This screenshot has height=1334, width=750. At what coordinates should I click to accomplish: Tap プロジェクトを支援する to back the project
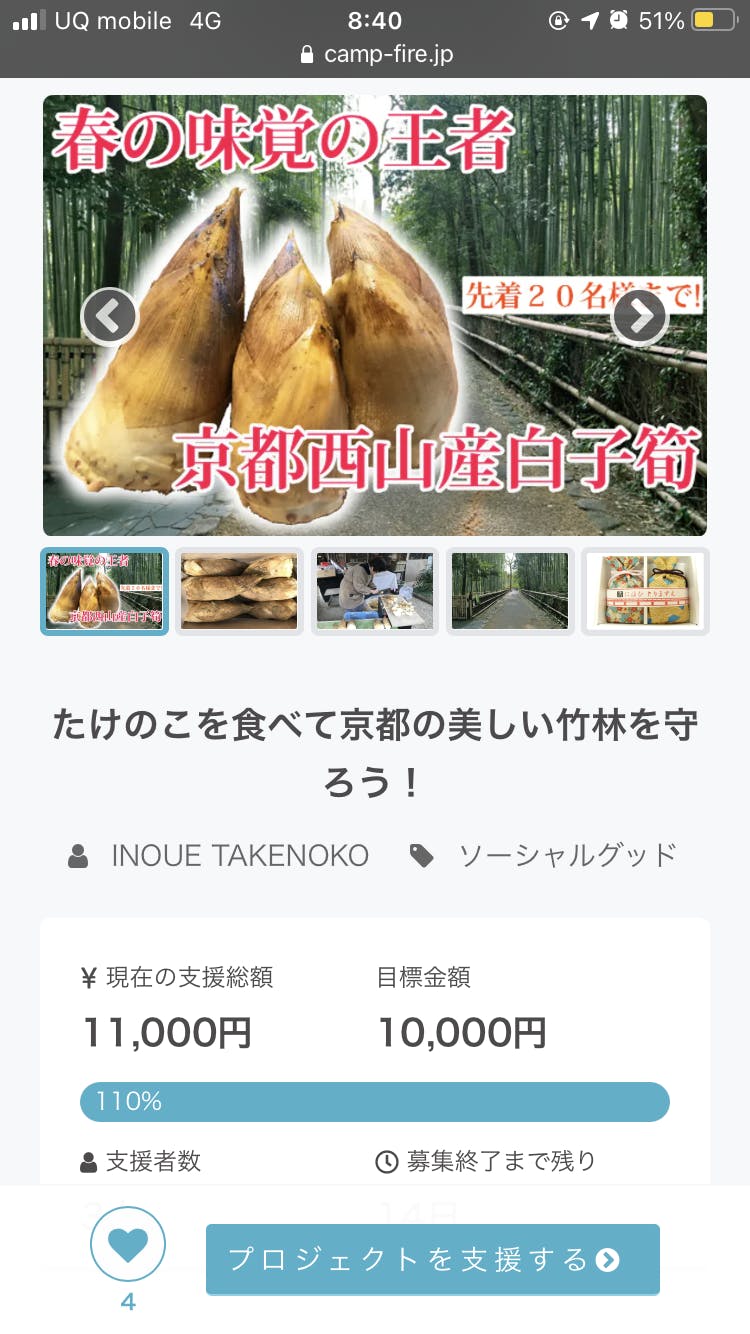pos(432,1259)
